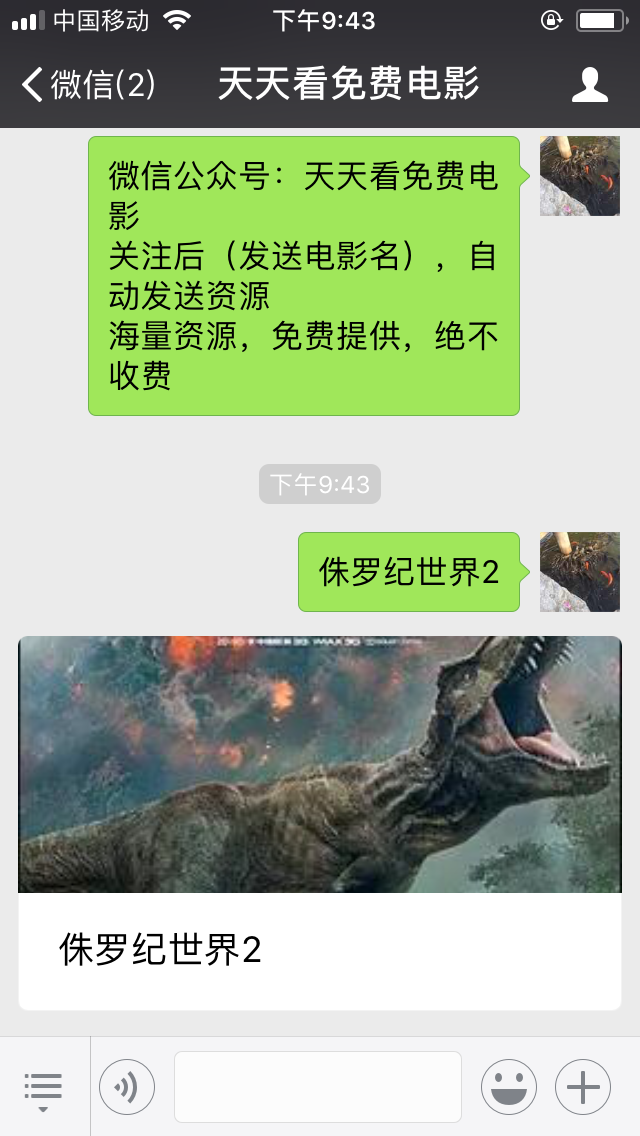Switch to the account menu view
640x1136 pixels.
pos(43,1087)
